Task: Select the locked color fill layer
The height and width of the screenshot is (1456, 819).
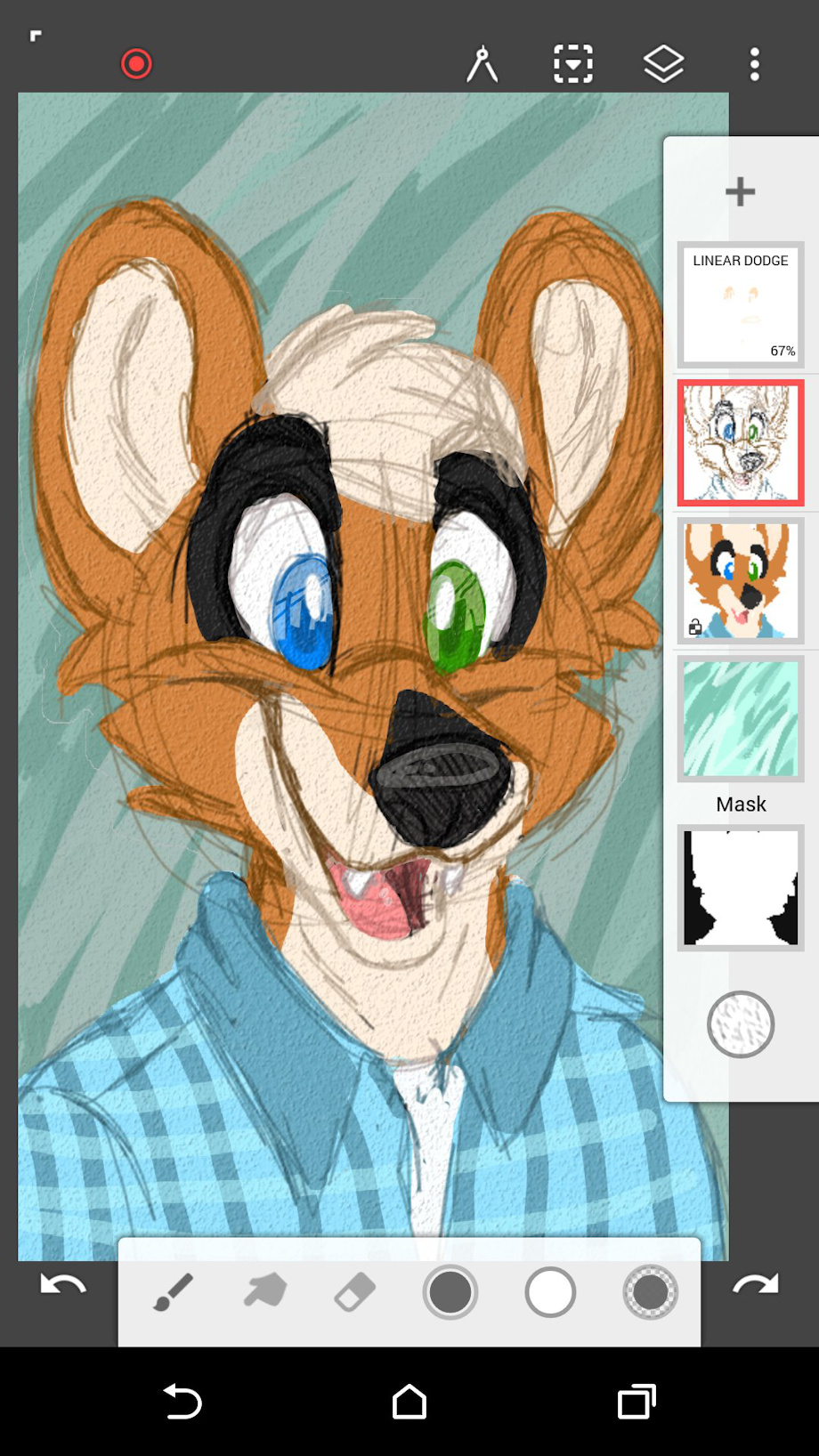Action: 741,580
